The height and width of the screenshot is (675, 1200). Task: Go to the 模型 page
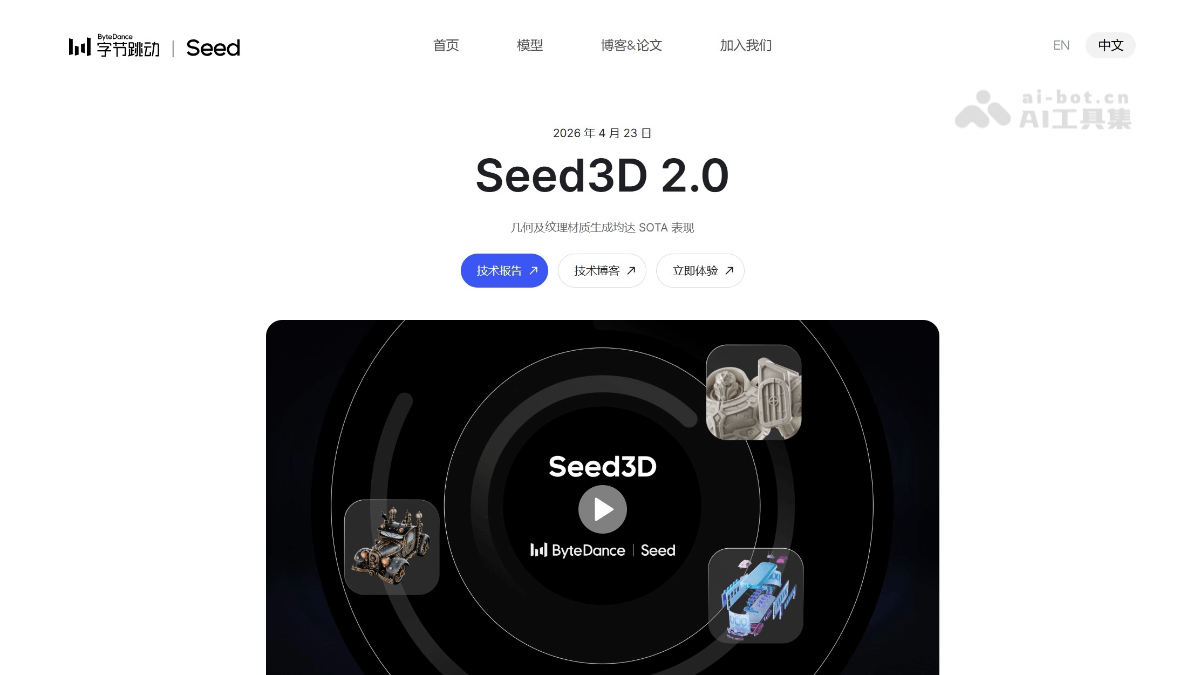click(x=530, y=45)
